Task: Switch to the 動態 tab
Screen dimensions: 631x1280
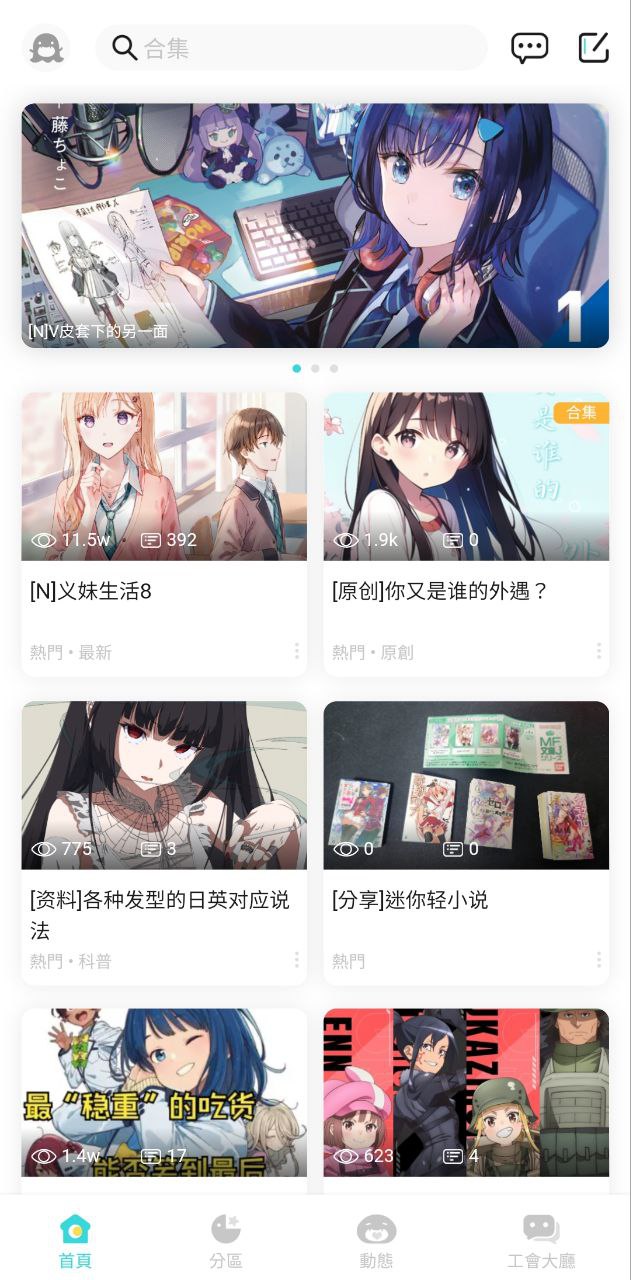Action: [x=376, y=1242]
